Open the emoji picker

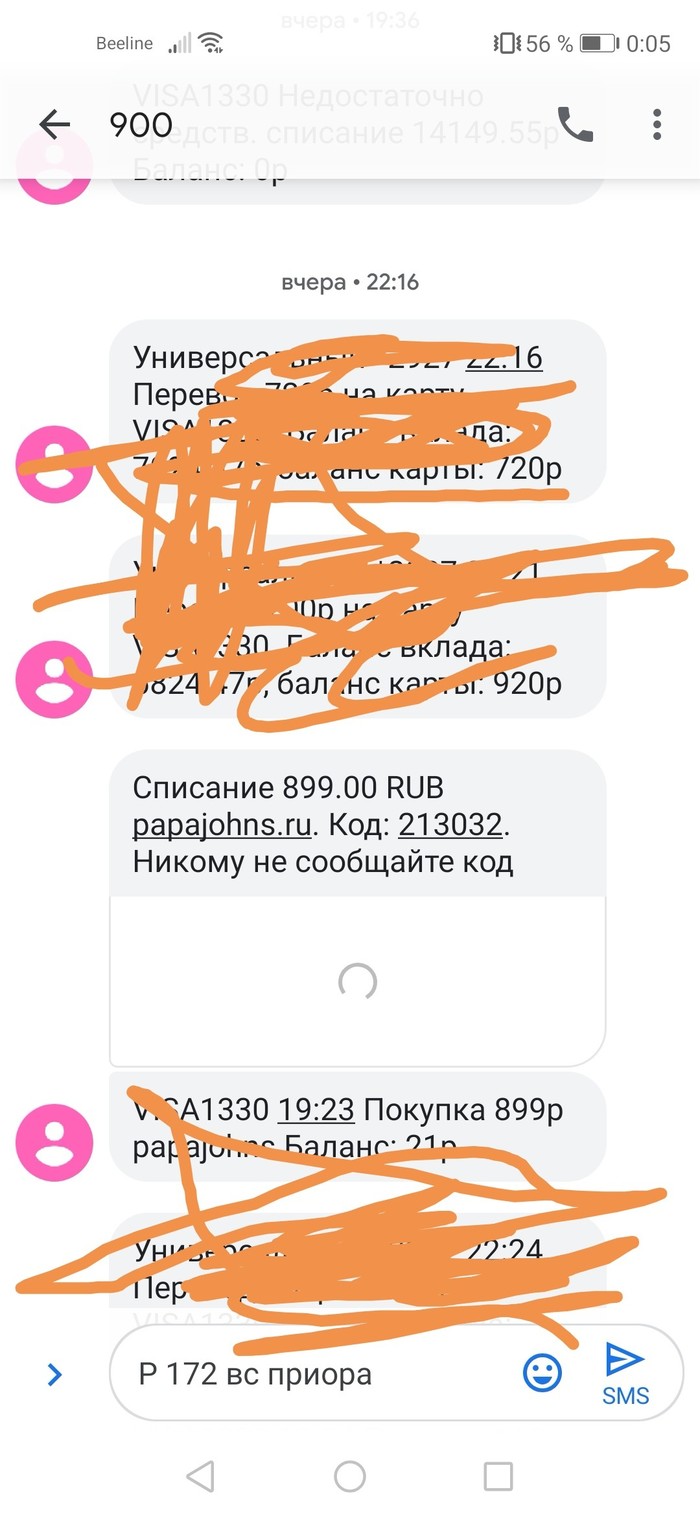pyautogui.click(x=542, y=1373)
